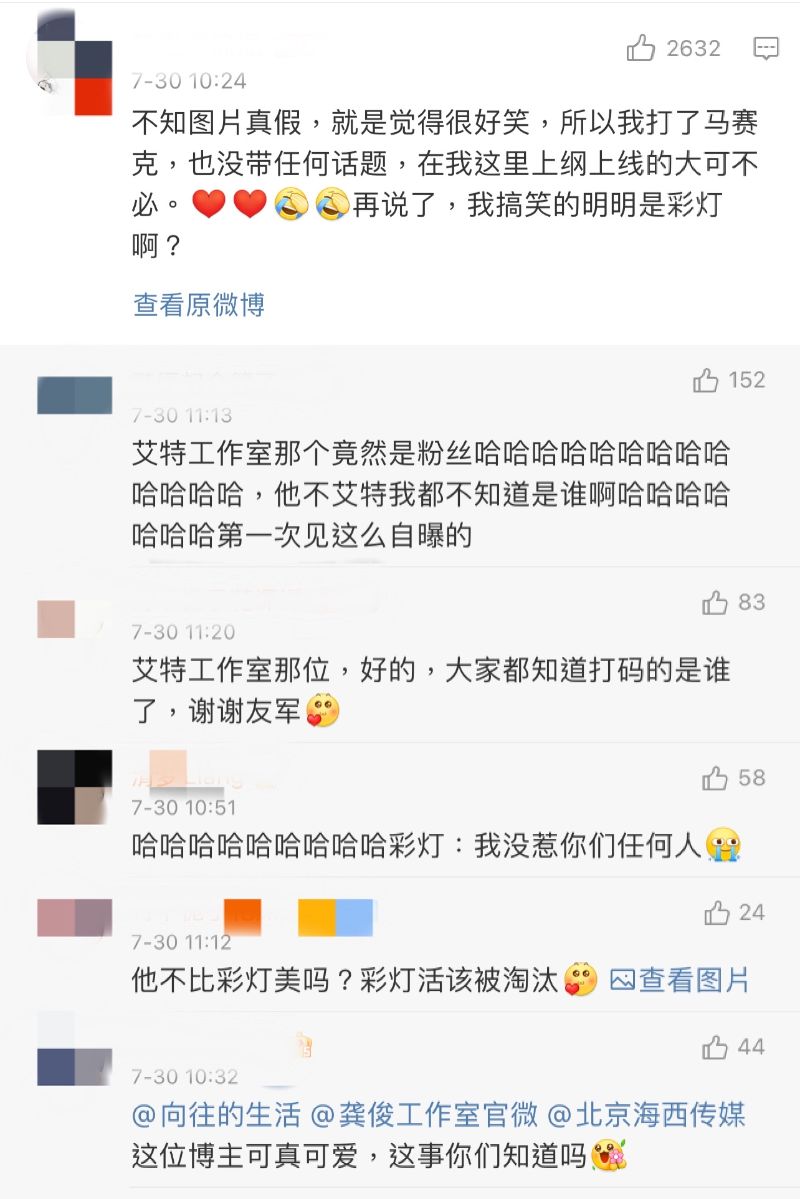800x1199 pixels.
Task: Like the top comment with 2632 likes
Action: coord(641,48)
